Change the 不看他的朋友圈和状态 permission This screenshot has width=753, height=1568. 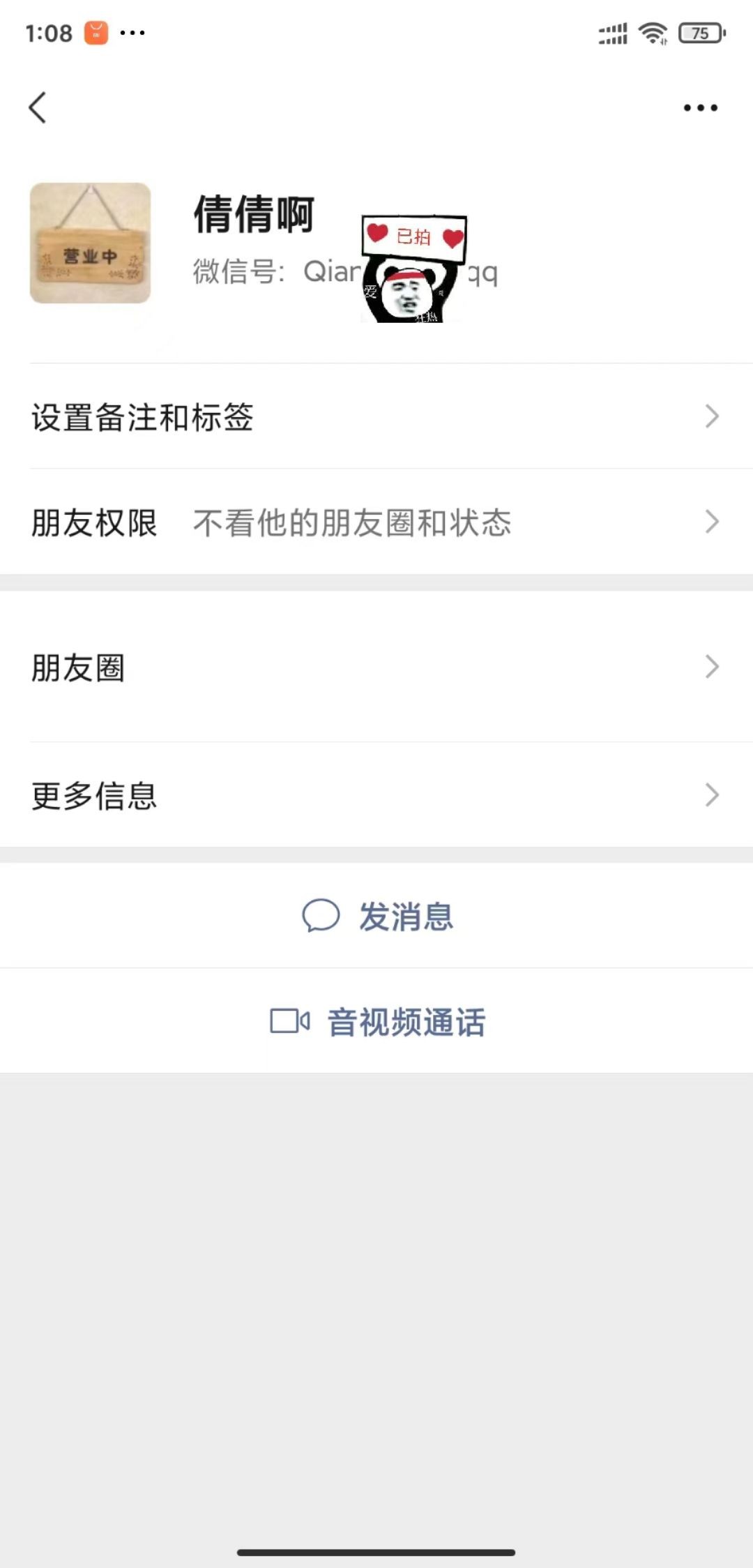[352, 522]
